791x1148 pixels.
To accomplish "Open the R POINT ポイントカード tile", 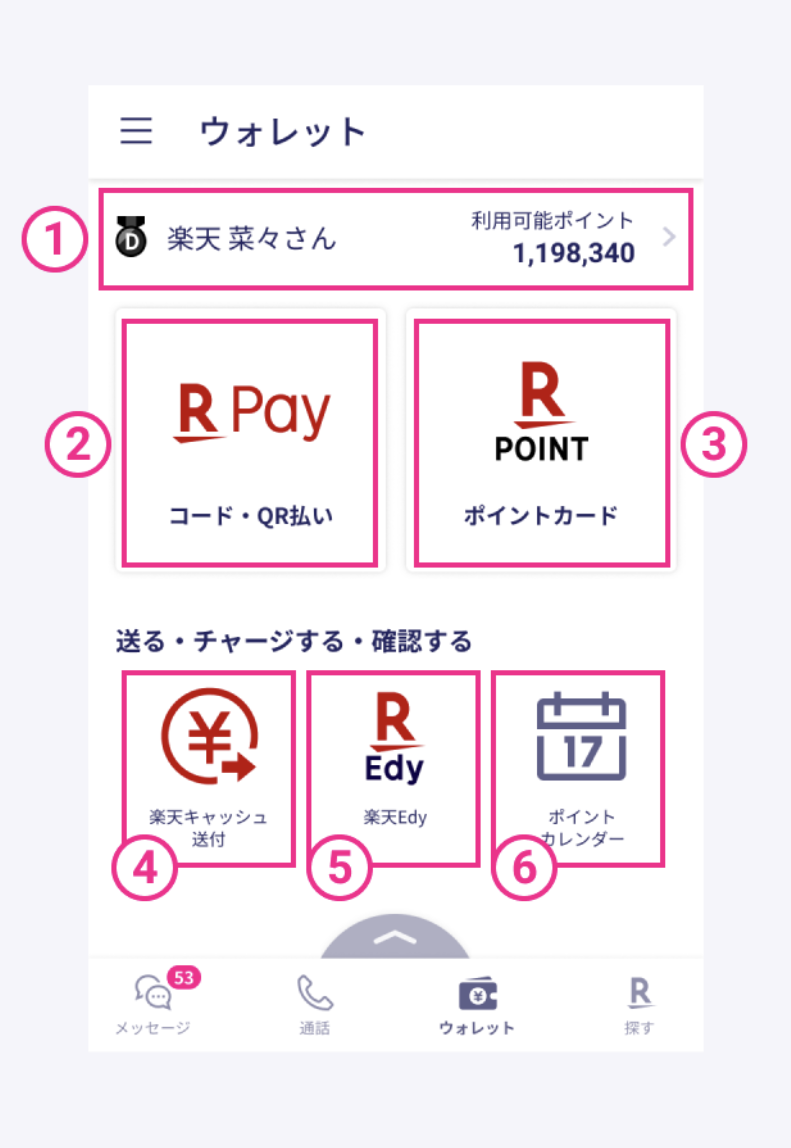I will point(541,441).
